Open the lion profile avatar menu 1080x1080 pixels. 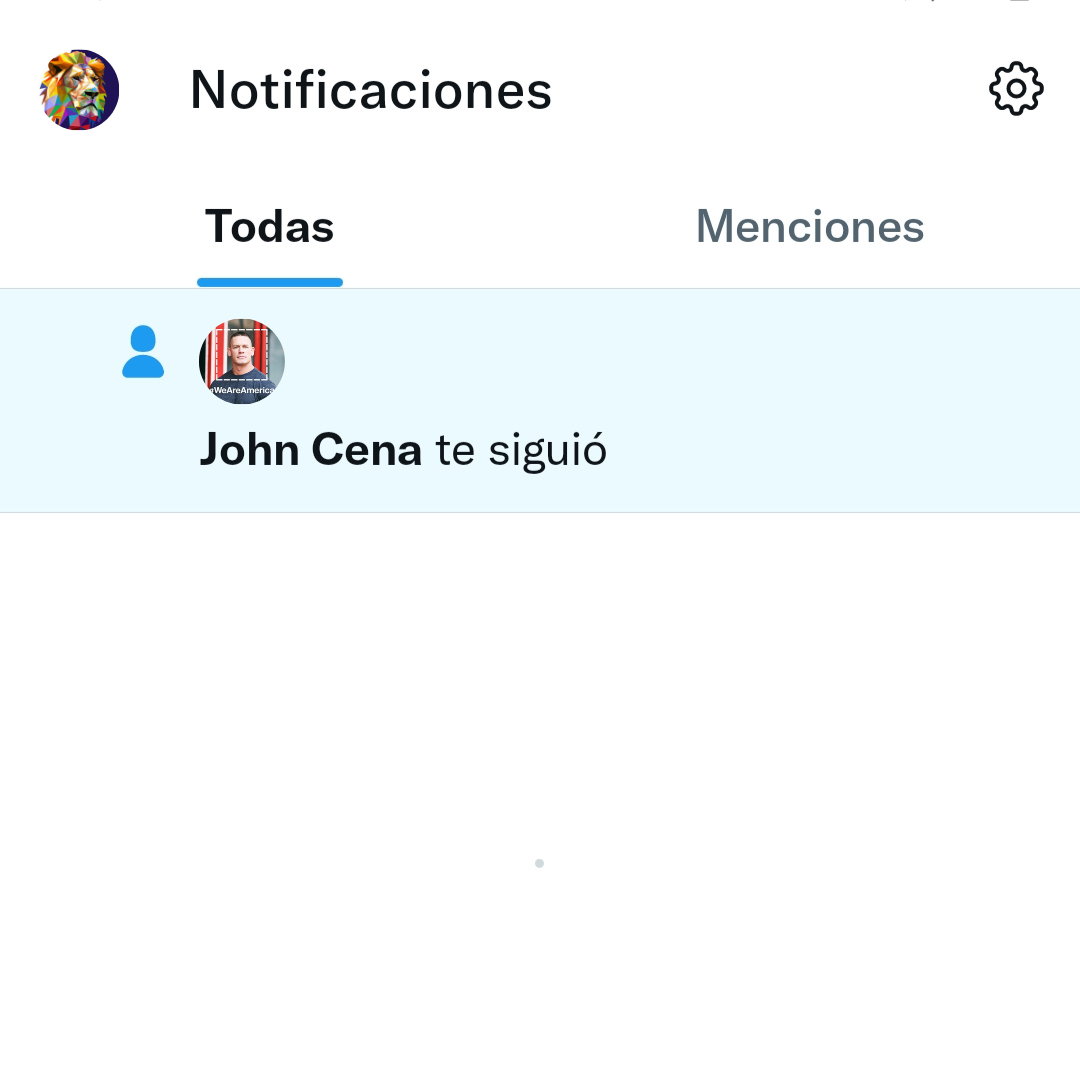(x=79, y=90)
